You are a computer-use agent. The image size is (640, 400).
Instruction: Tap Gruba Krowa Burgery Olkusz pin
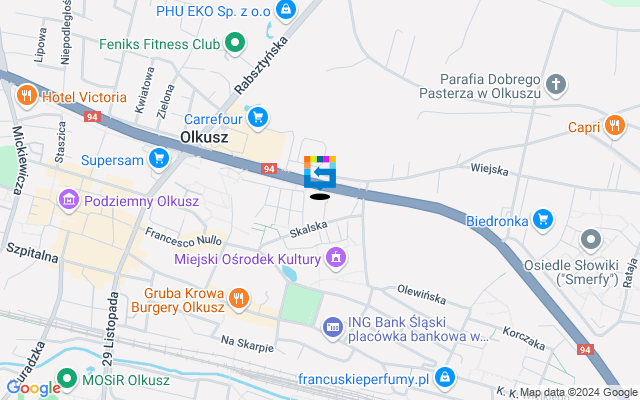point(238,297)
